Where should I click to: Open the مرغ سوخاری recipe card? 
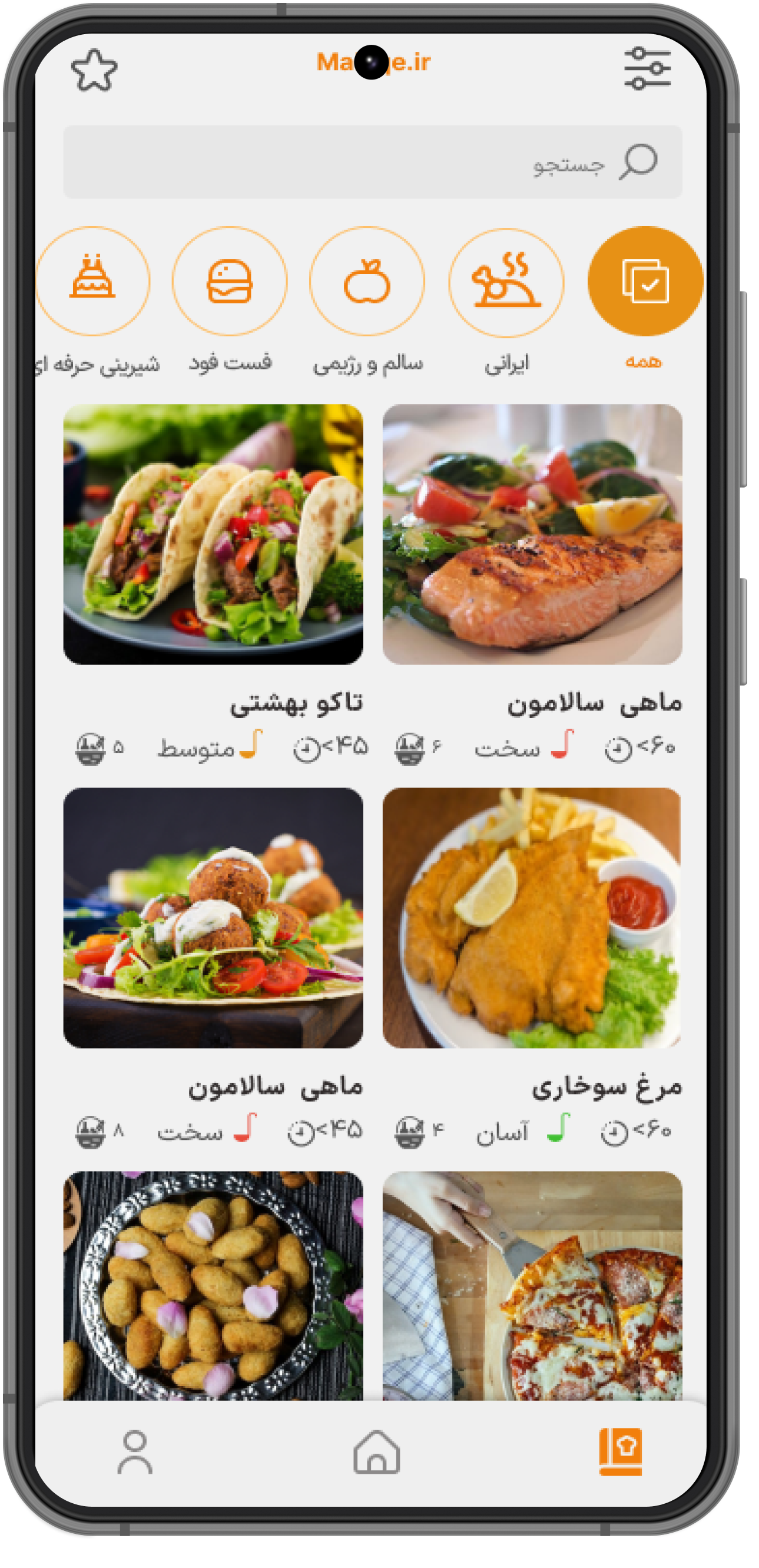pos(532,918)
